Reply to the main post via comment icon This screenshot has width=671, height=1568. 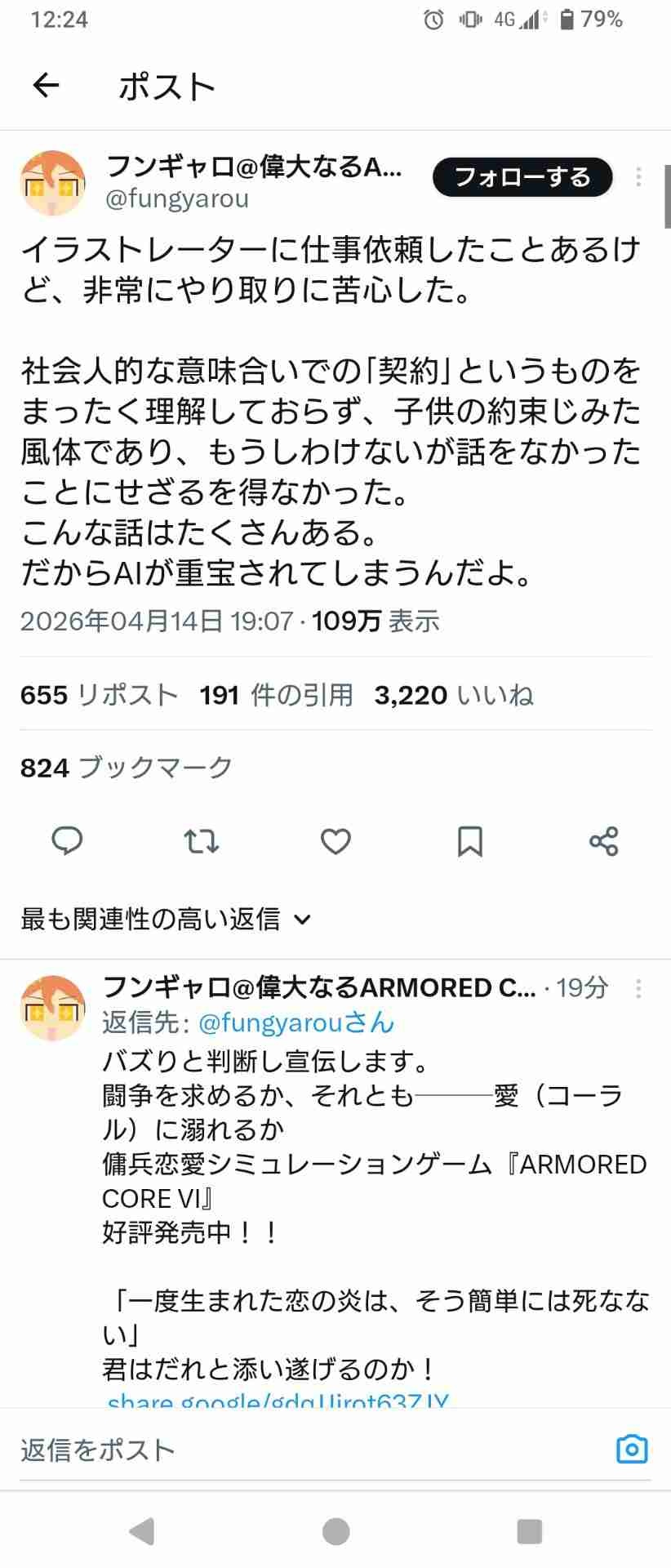click(67, 840)
